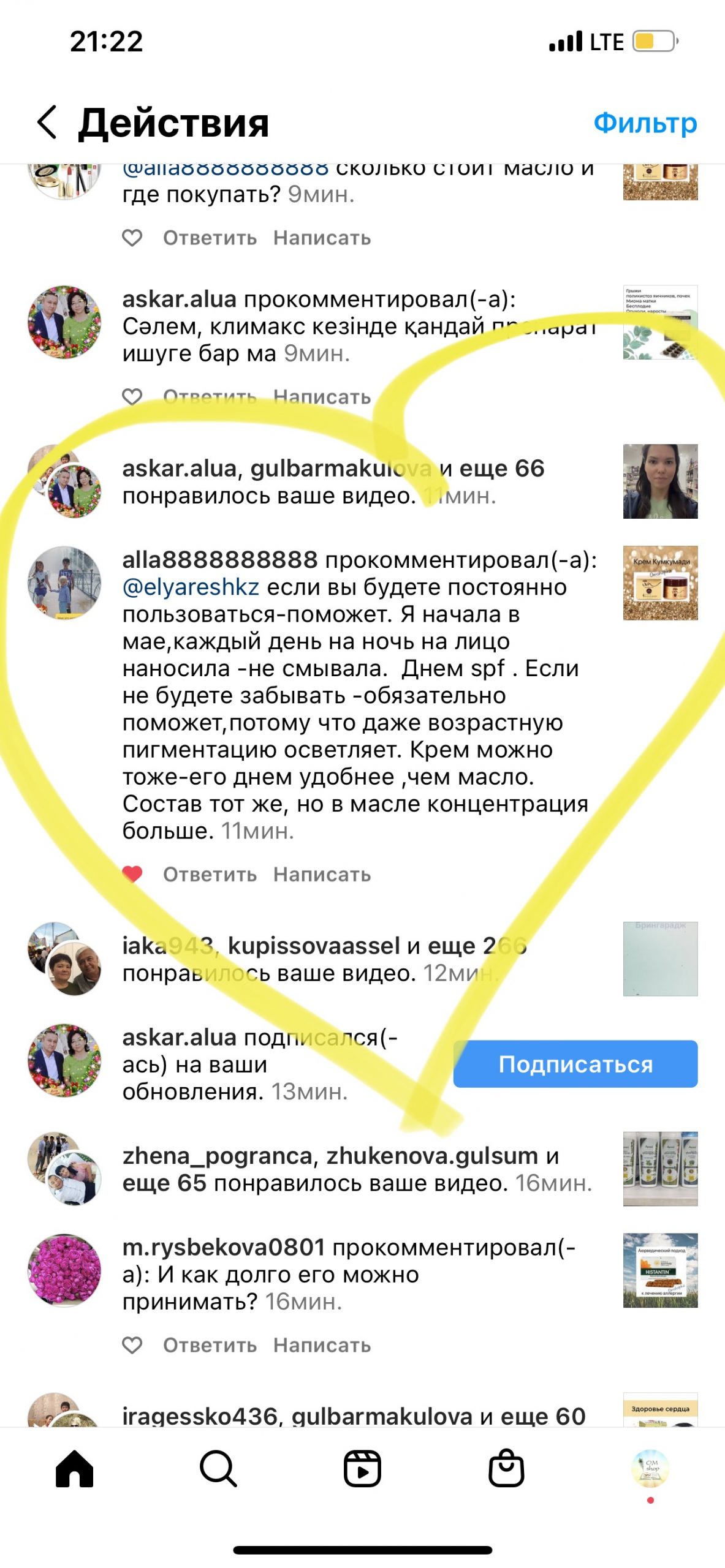The height and width of the screenshot is (1568, 725).
Task: Switch to the Home tab
Action: (x=74, y=1468)
